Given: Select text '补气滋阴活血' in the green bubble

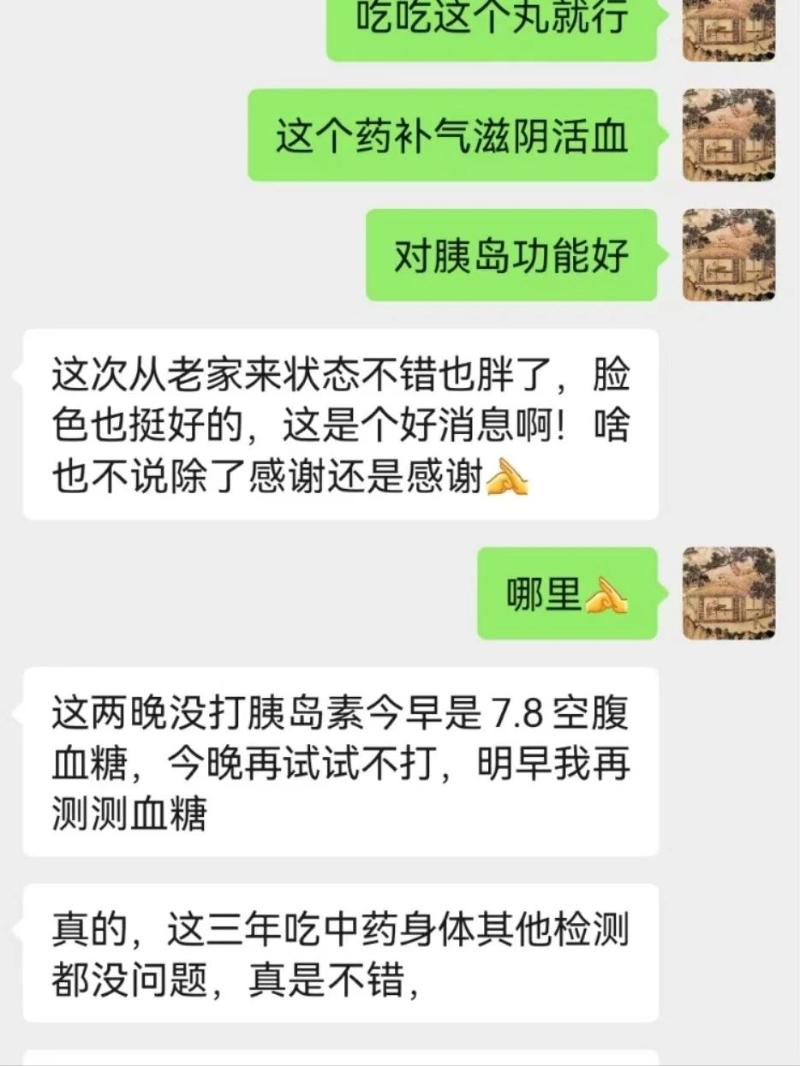Looking at the screenshot, I should (510, 139).
